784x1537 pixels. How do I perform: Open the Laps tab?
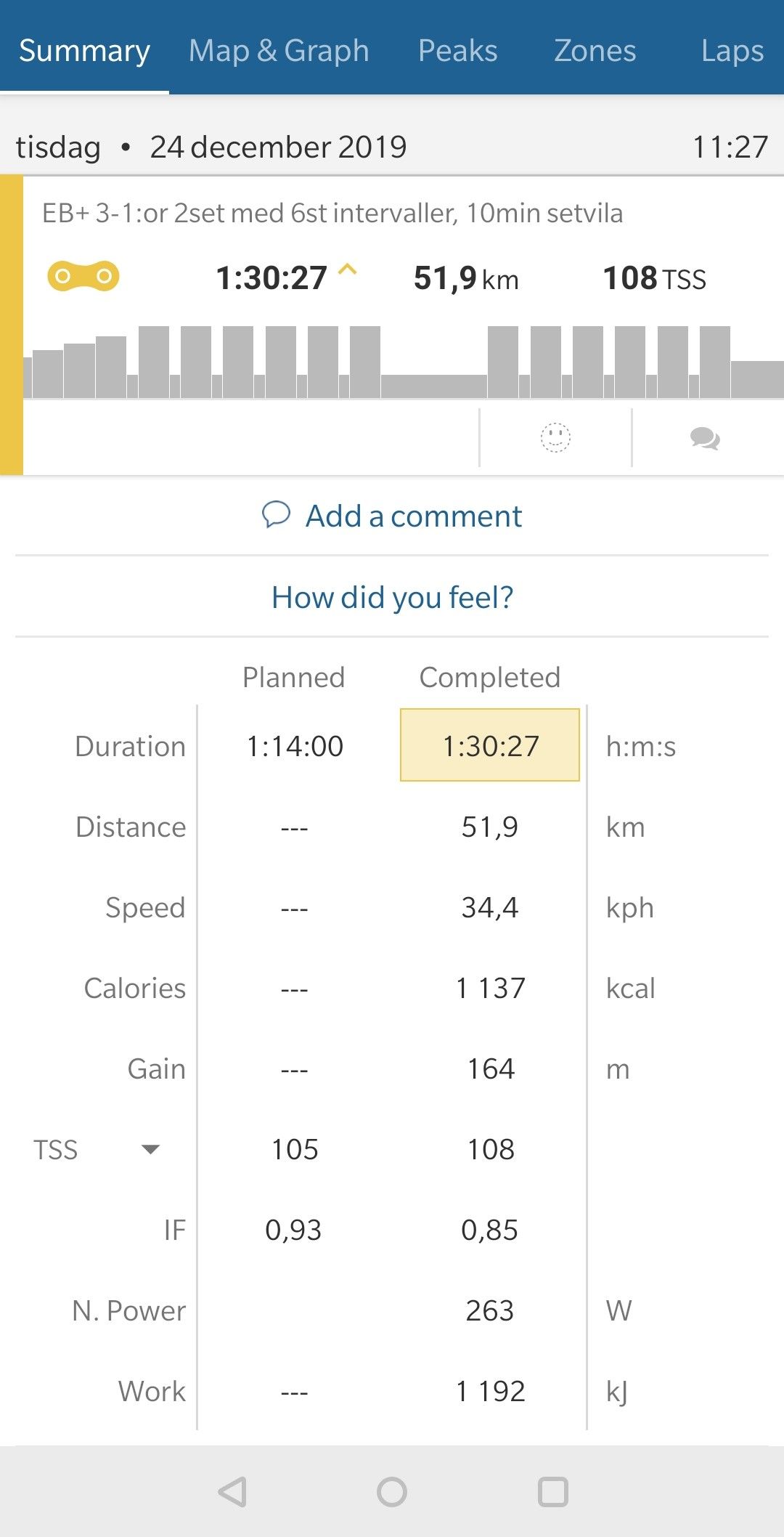click(732, 51)
